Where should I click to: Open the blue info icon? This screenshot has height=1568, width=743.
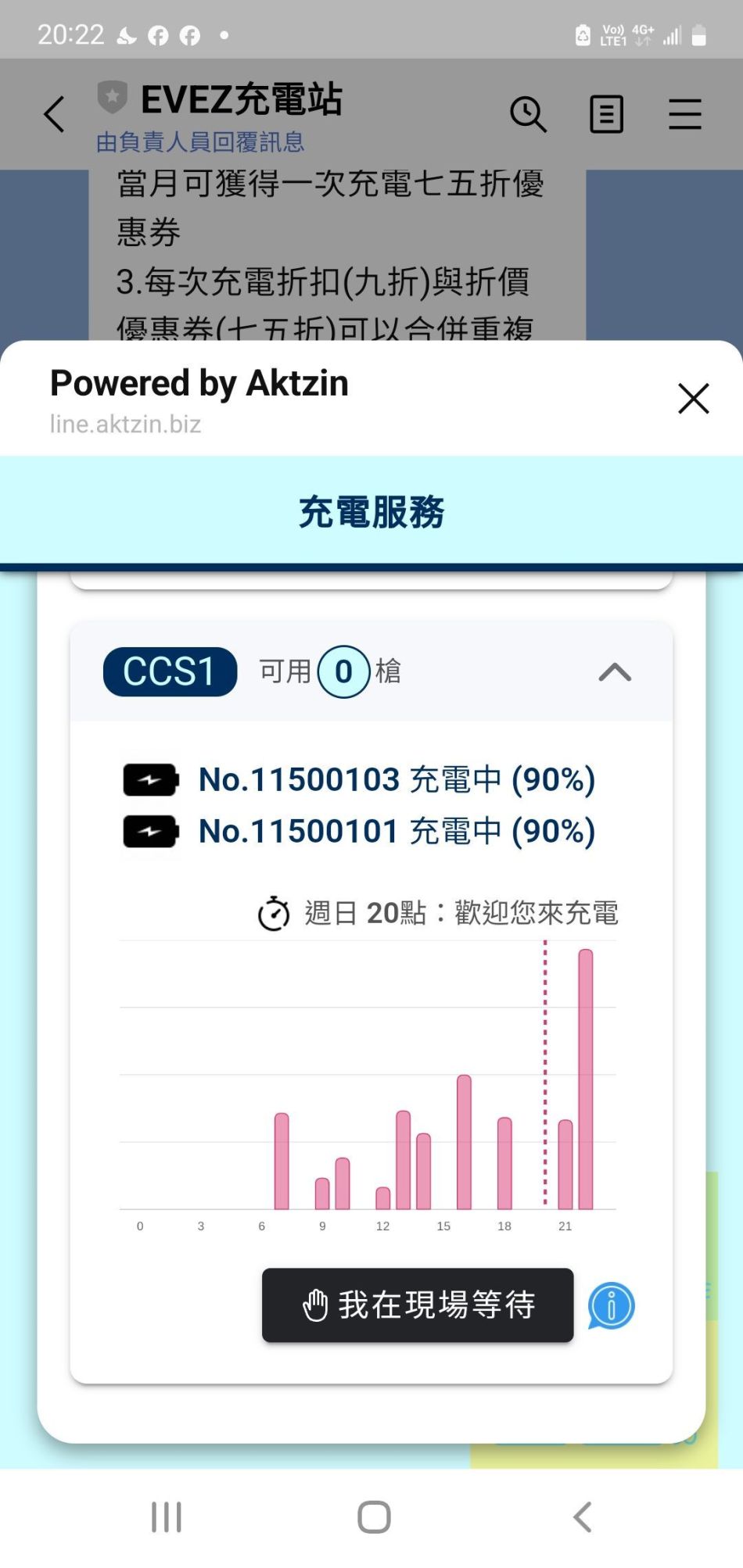click(x=611, y=1305)
